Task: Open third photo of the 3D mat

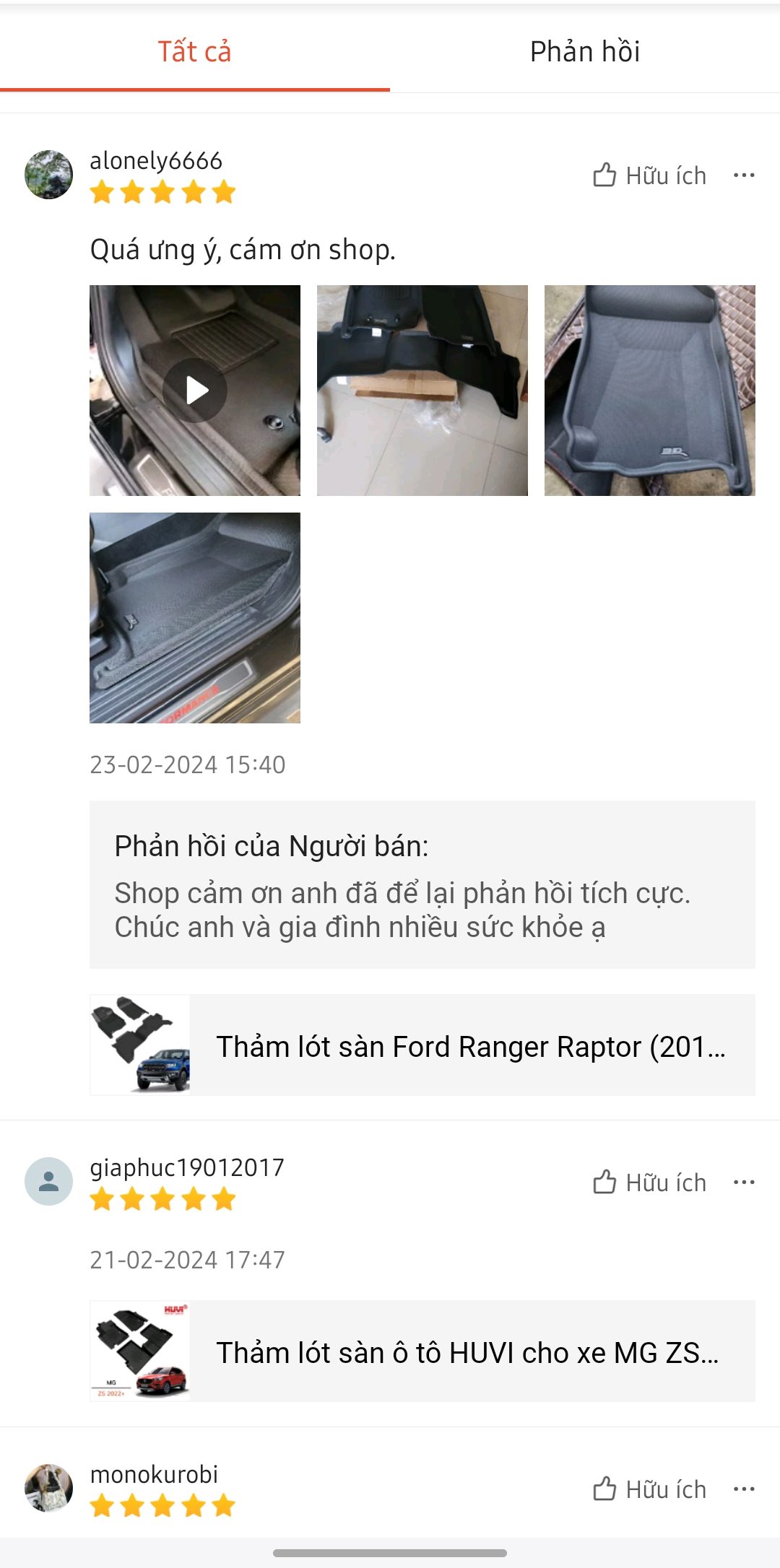Action: (650, 391)
